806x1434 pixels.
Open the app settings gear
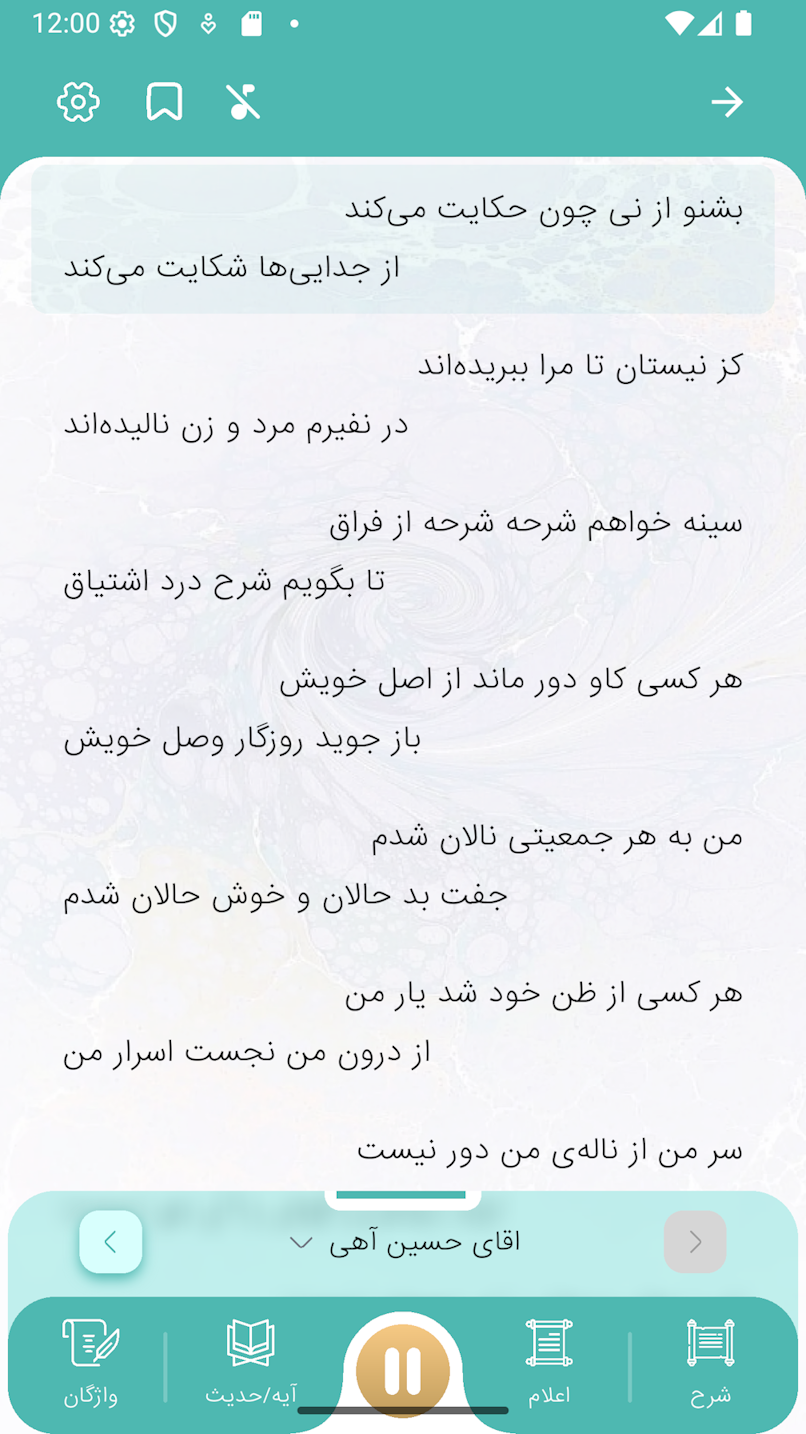[x=78, y=101]
